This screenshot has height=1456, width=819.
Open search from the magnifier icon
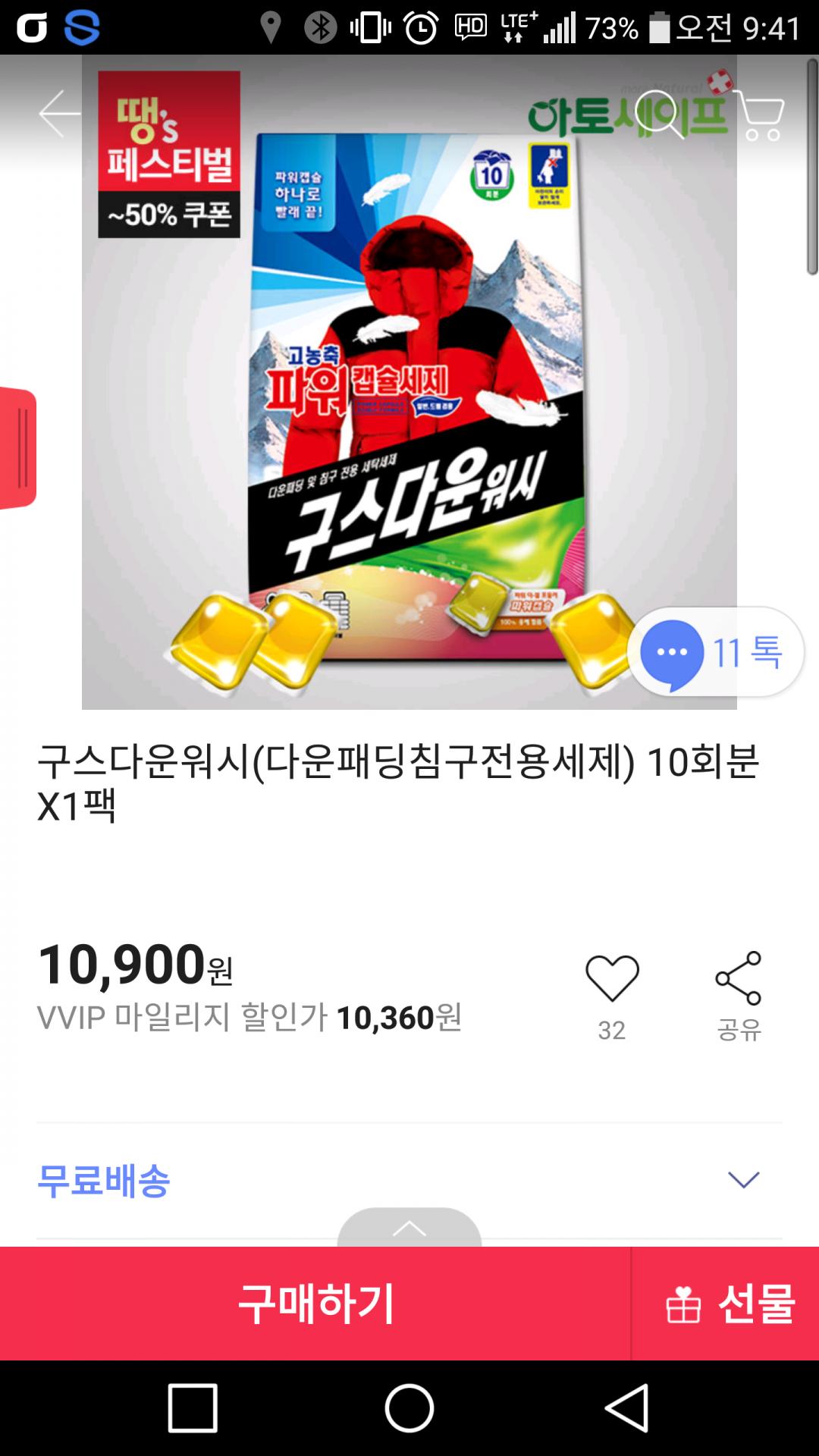pyautogui.click(x=661, y=114)
